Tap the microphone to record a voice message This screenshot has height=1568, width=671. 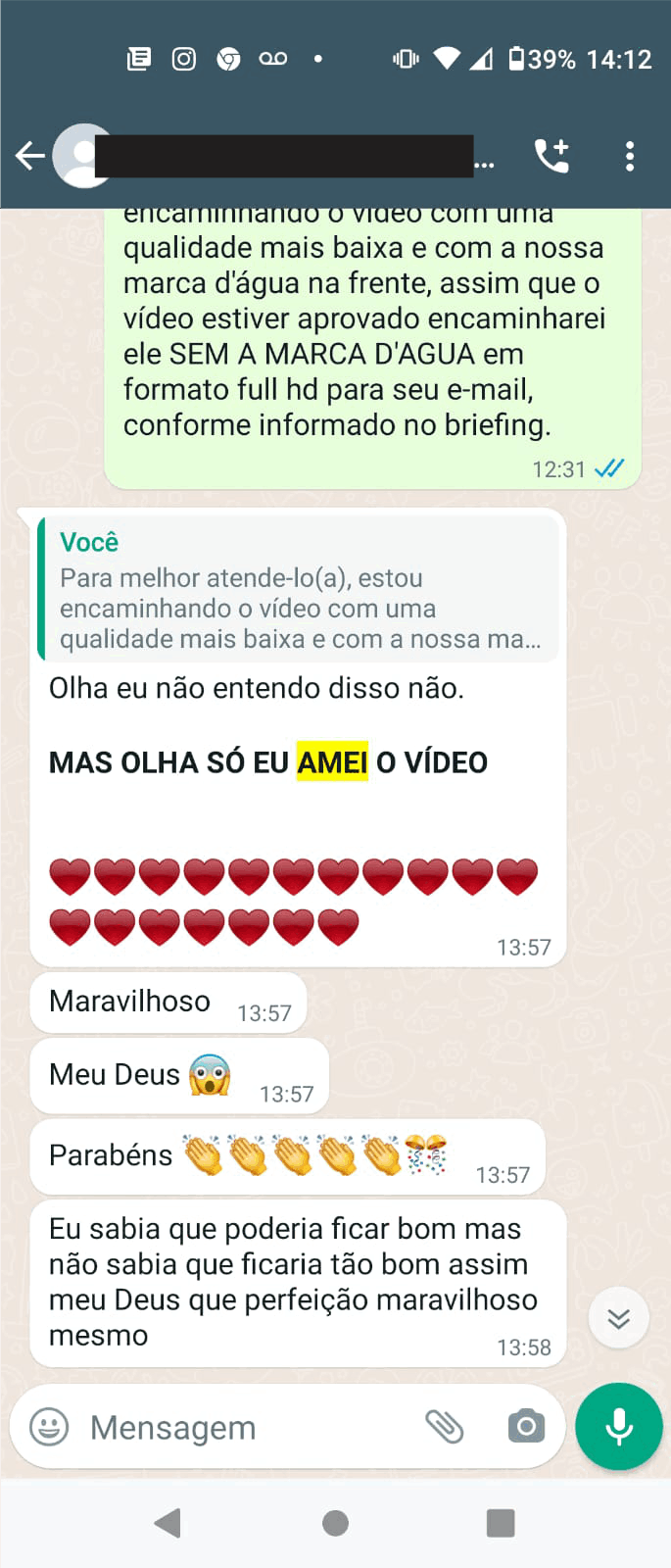(619, 1427)
